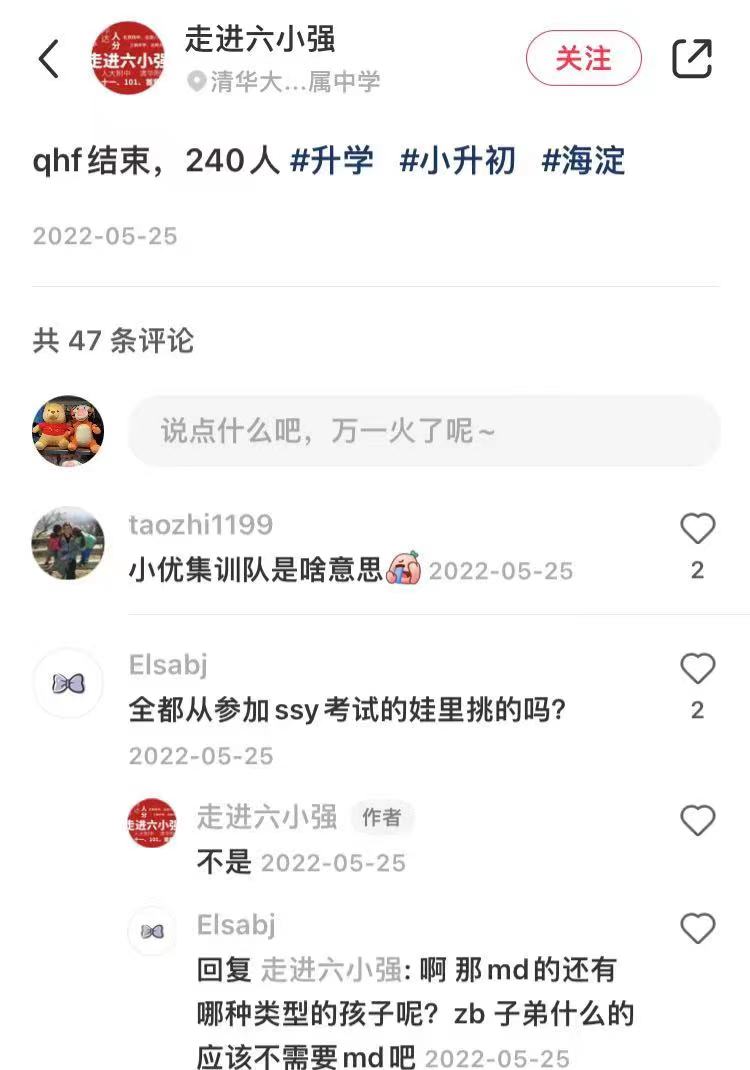
Task: Like Elsabj's reply about md的孩子
Action: pyautogui.click(x=697, y=929)
